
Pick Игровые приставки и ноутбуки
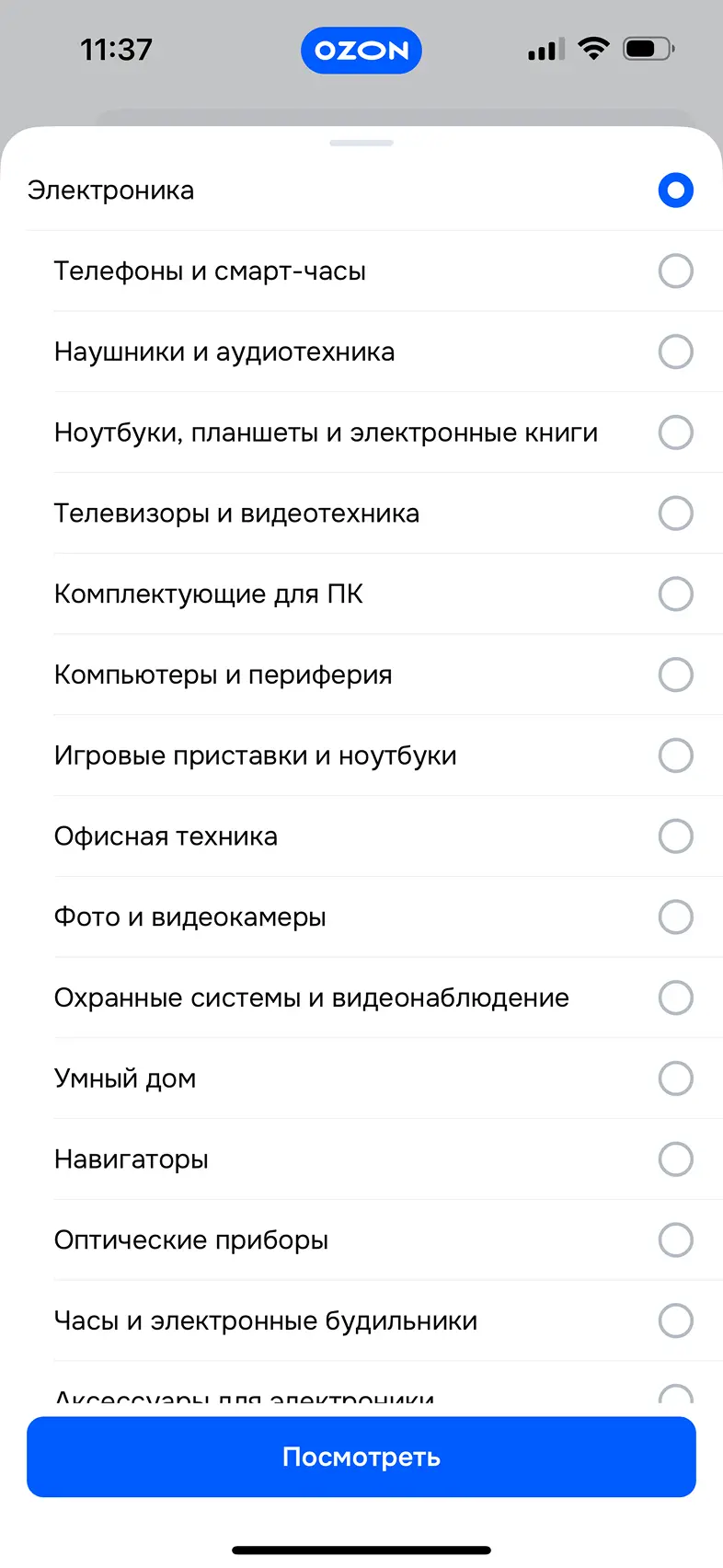click(x=675, y=755)
